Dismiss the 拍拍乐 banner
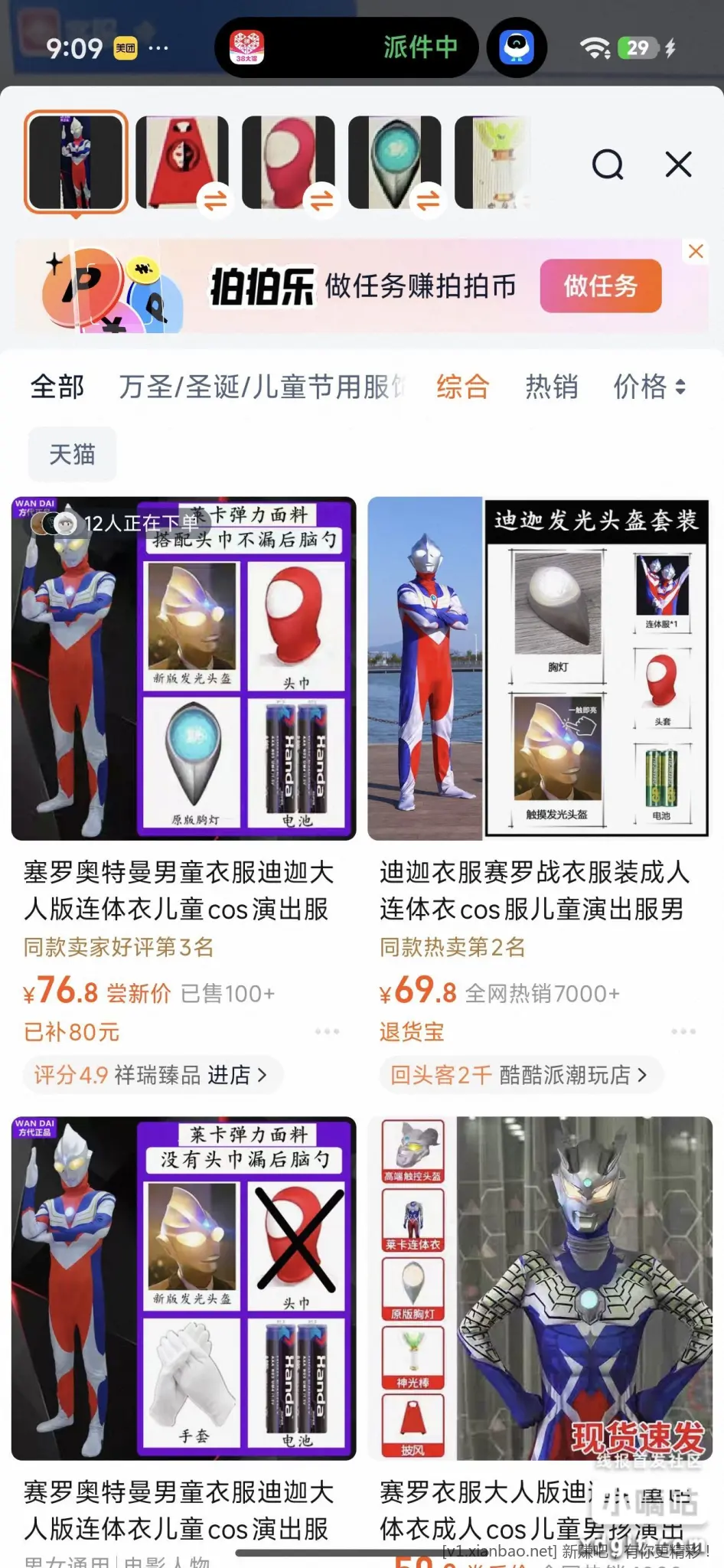The height and width of the screenshot is (1568, 724). click(696, 251)
